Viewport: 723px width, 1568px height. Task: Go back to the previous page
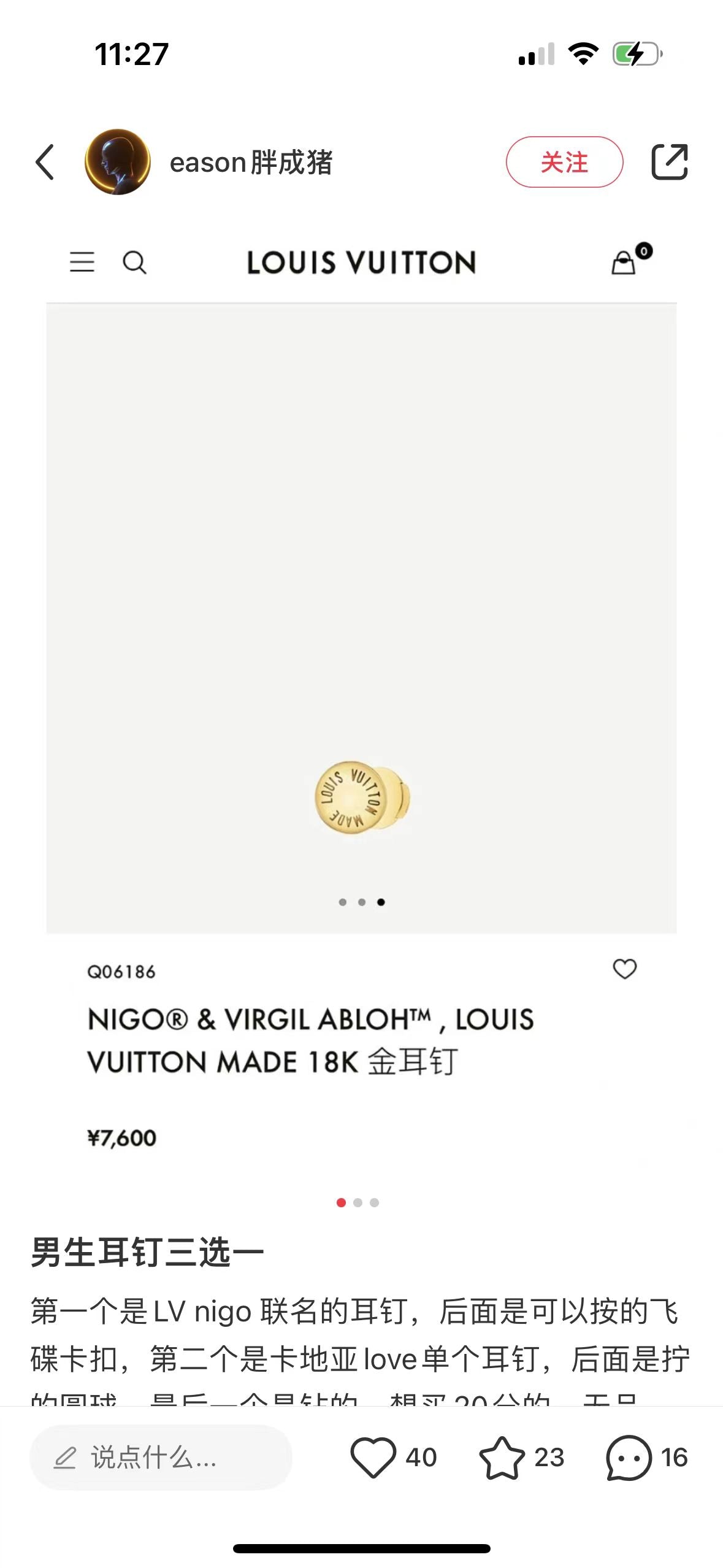pyautogui.click(x=45, y=163)
